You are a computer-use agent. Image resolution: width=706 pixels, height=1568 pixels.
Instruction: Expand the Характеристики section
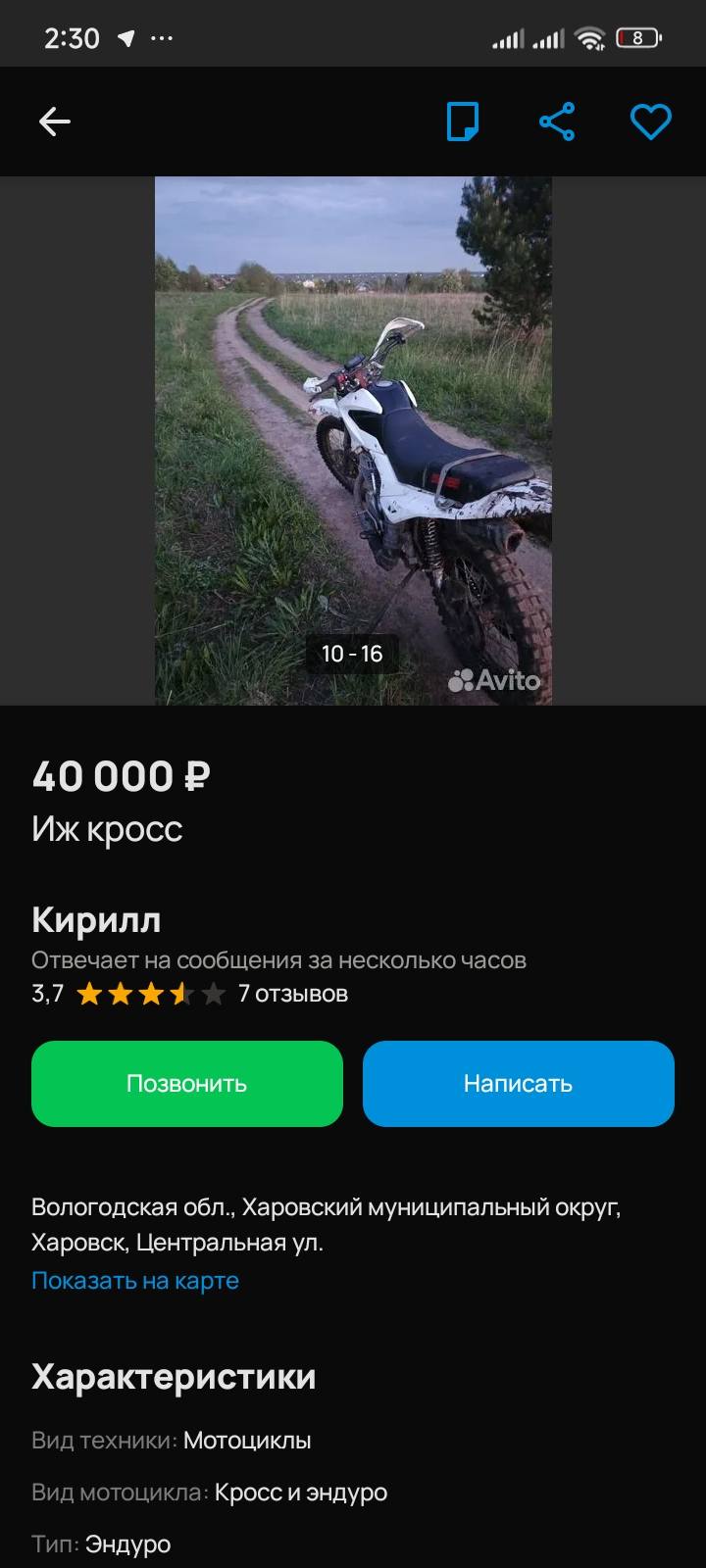tap(173, 1376)
